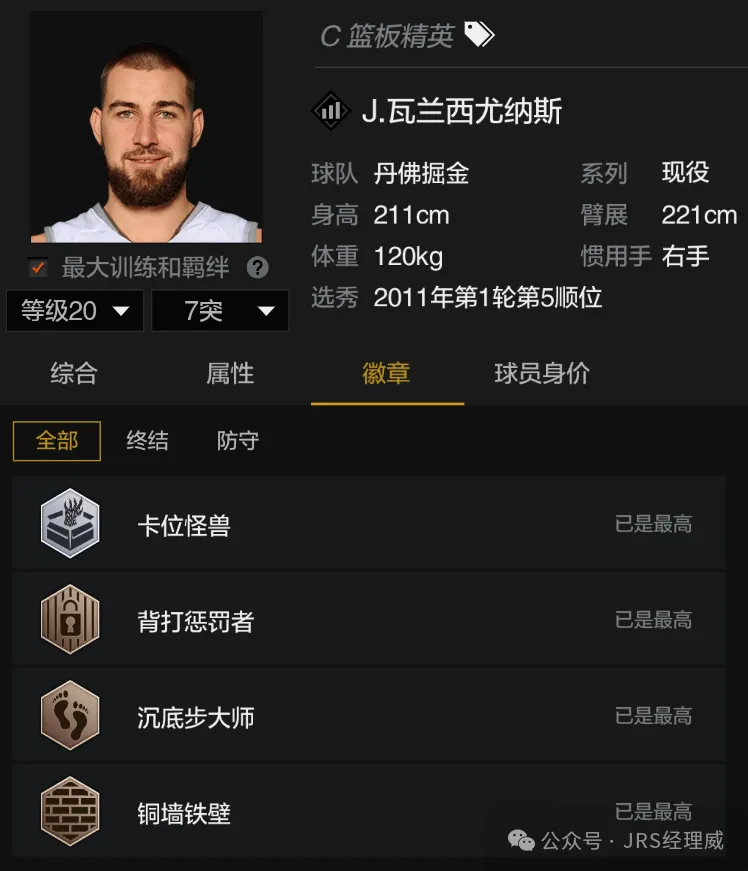Select the 徽章 tab
This screenshot has width=748, height=871.
pos(386,374)
